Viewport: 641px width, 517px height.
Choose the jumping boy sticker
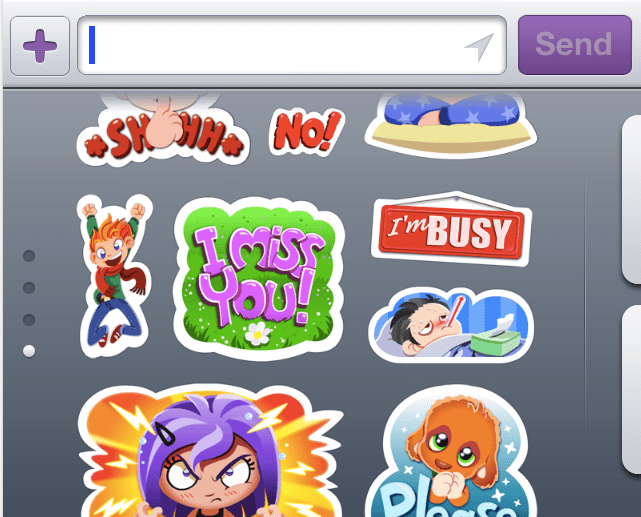113,275
